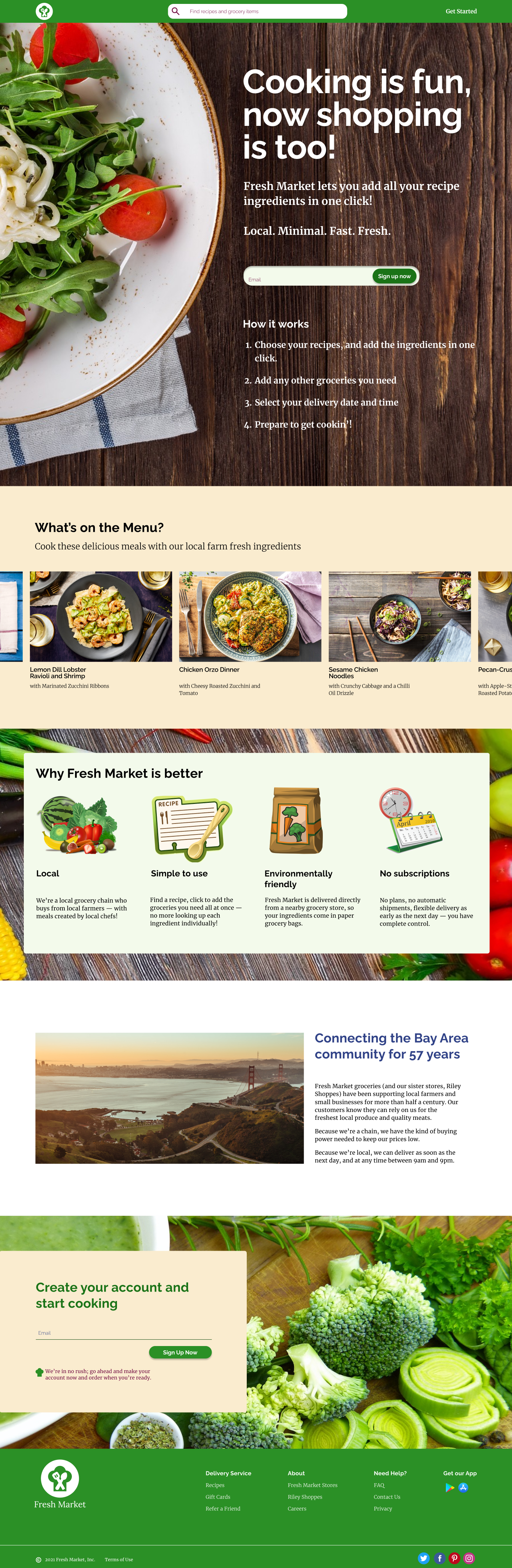Viewport: 512px width, 1568px height.
Task: Get the app on Google Play
Action: point(450,1488)
